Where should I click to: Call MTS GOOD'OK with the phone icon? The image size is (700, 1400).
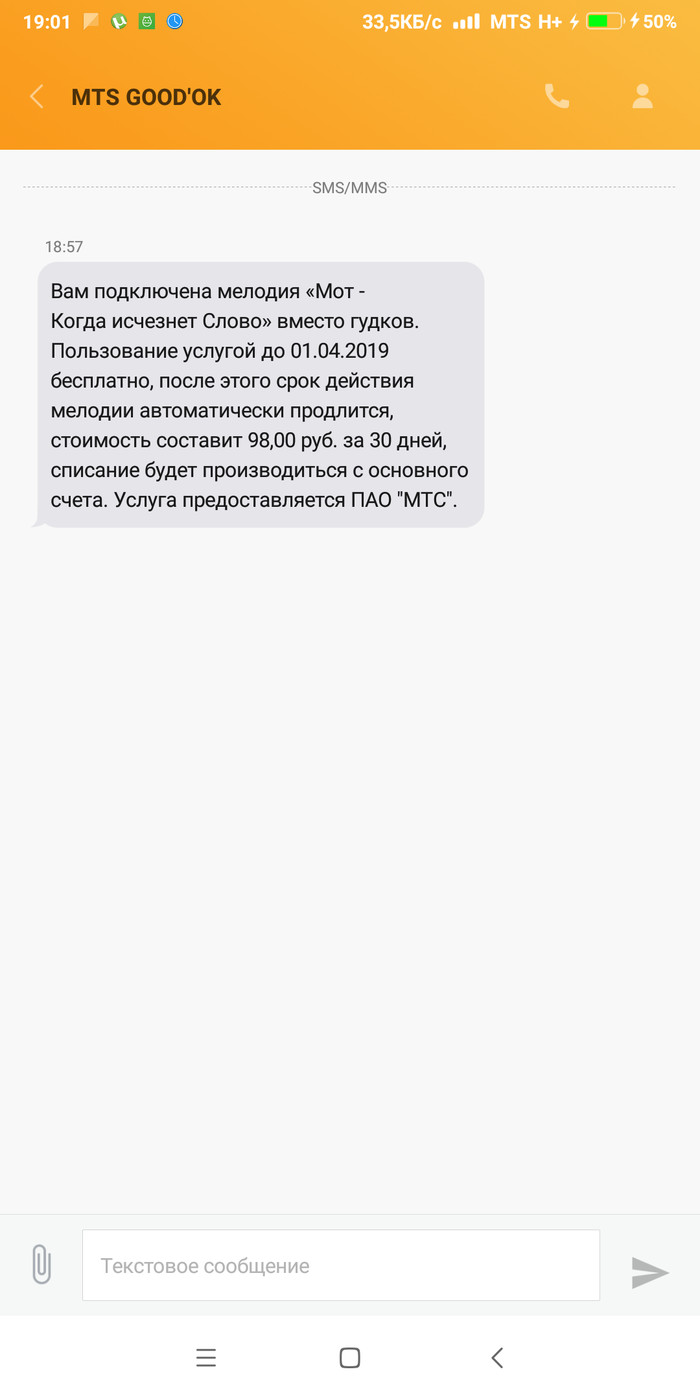pyautogui.click(x=556, y=96)
